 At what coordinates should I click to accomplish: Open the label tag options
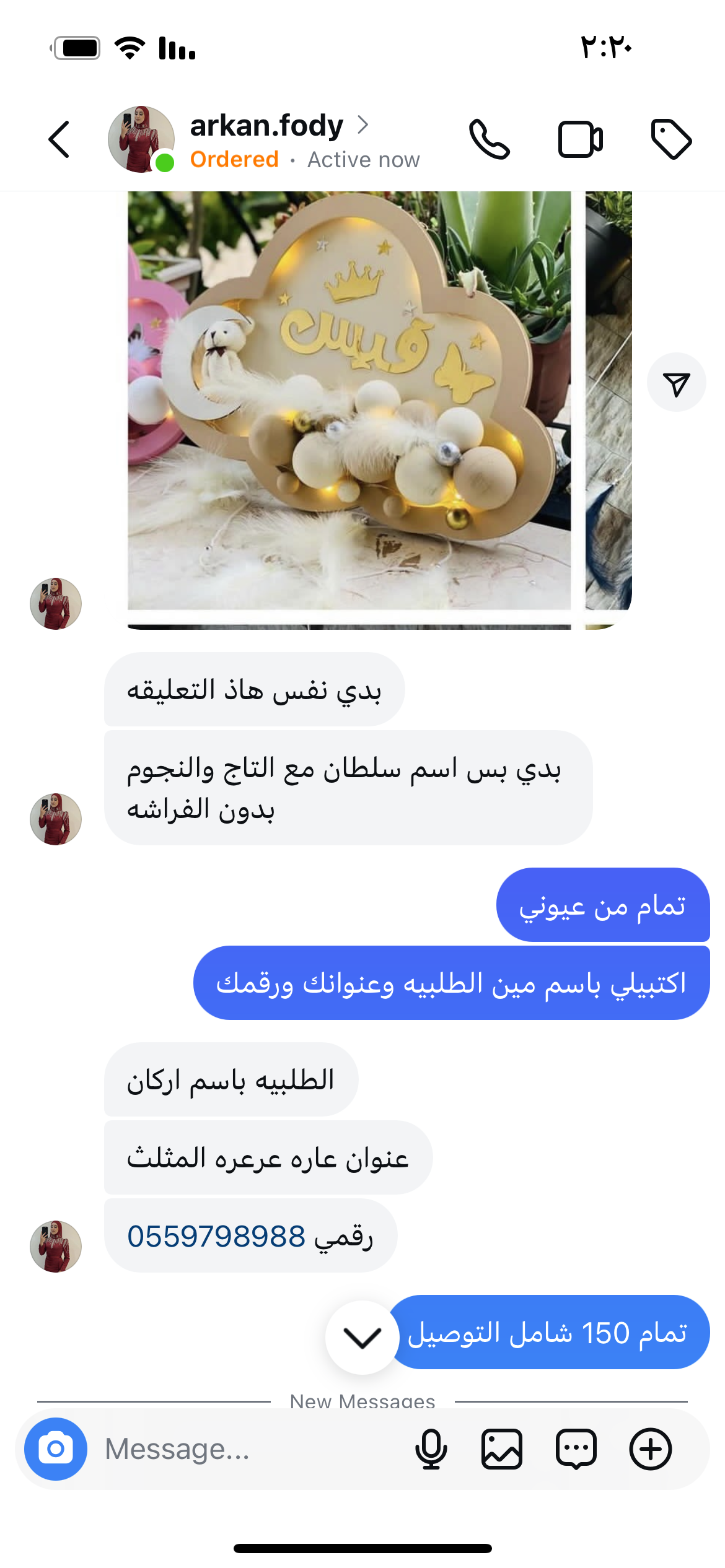(x=671, y=139)
